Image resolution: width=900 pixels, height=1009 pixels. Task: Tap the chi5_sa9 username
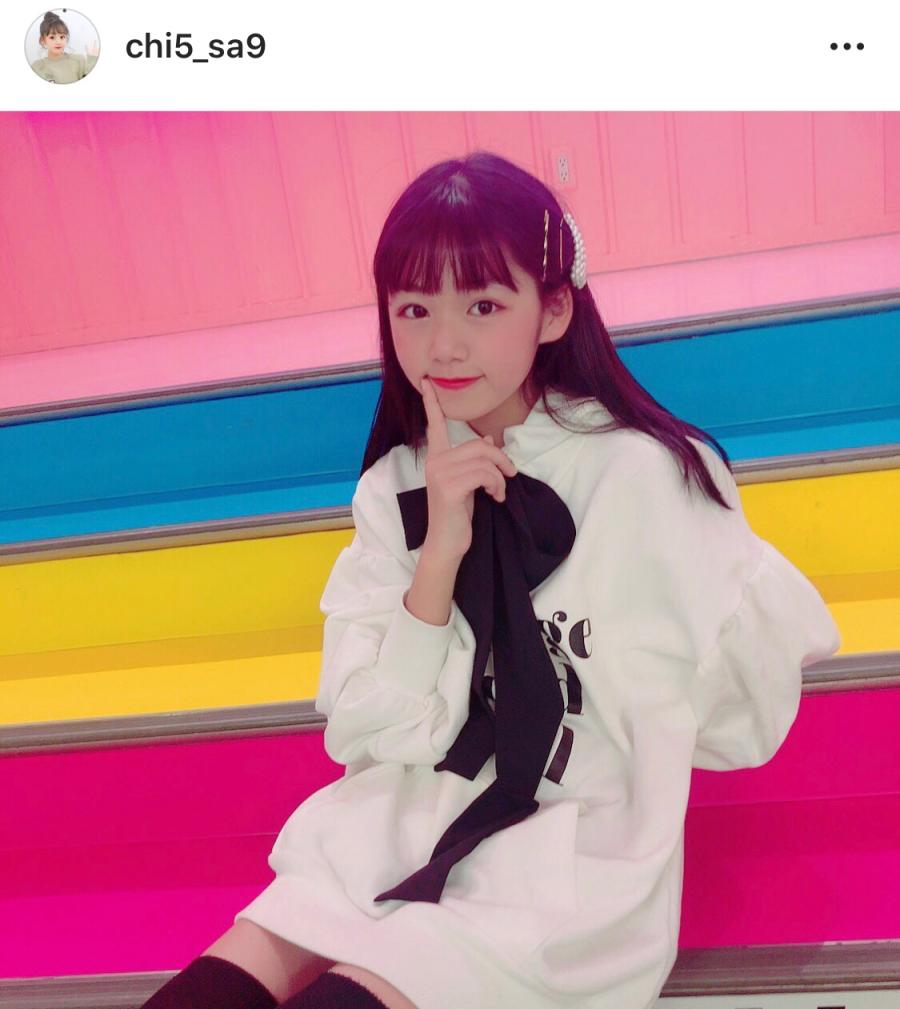[x=195, y=47]
